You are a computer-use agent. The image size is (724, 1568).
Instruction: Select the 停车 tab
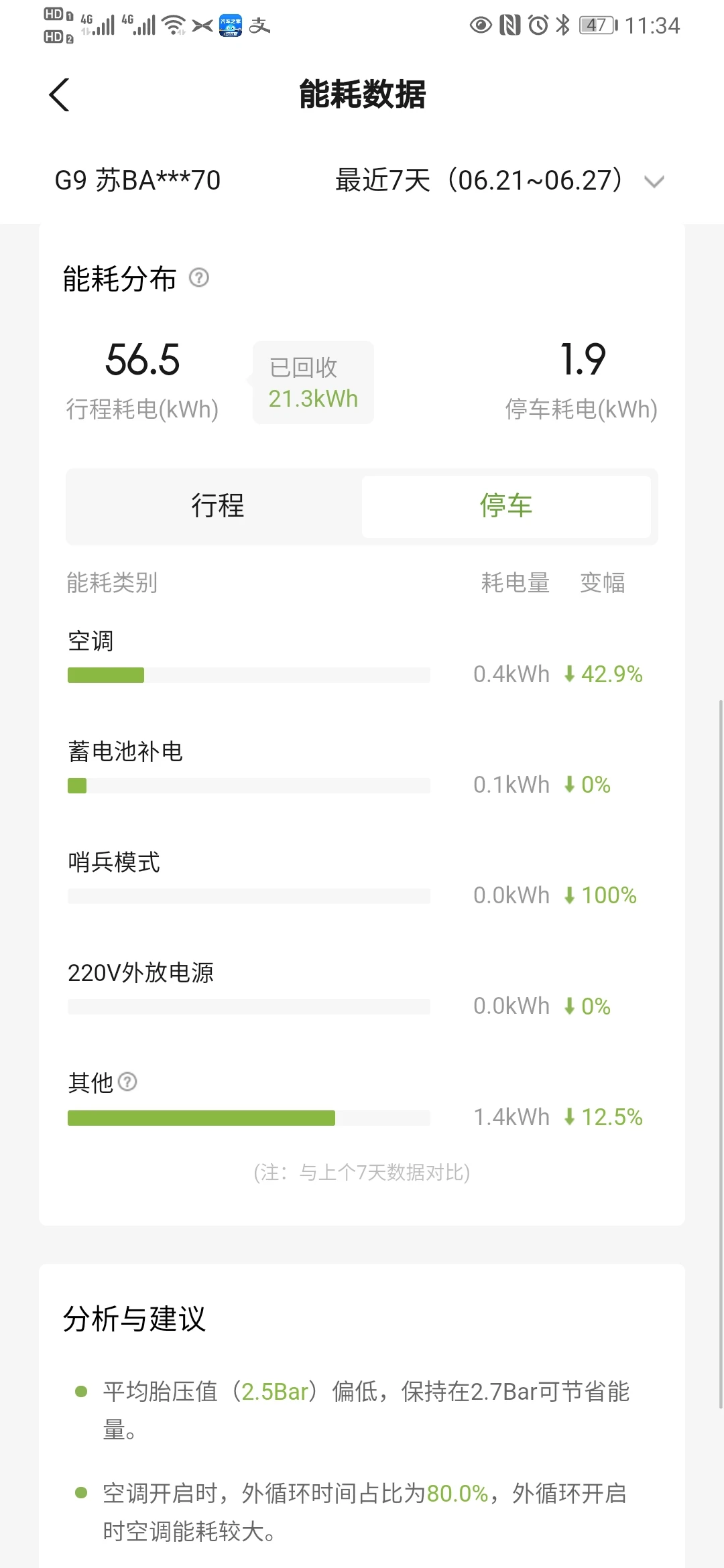click(x=506, y=506)
